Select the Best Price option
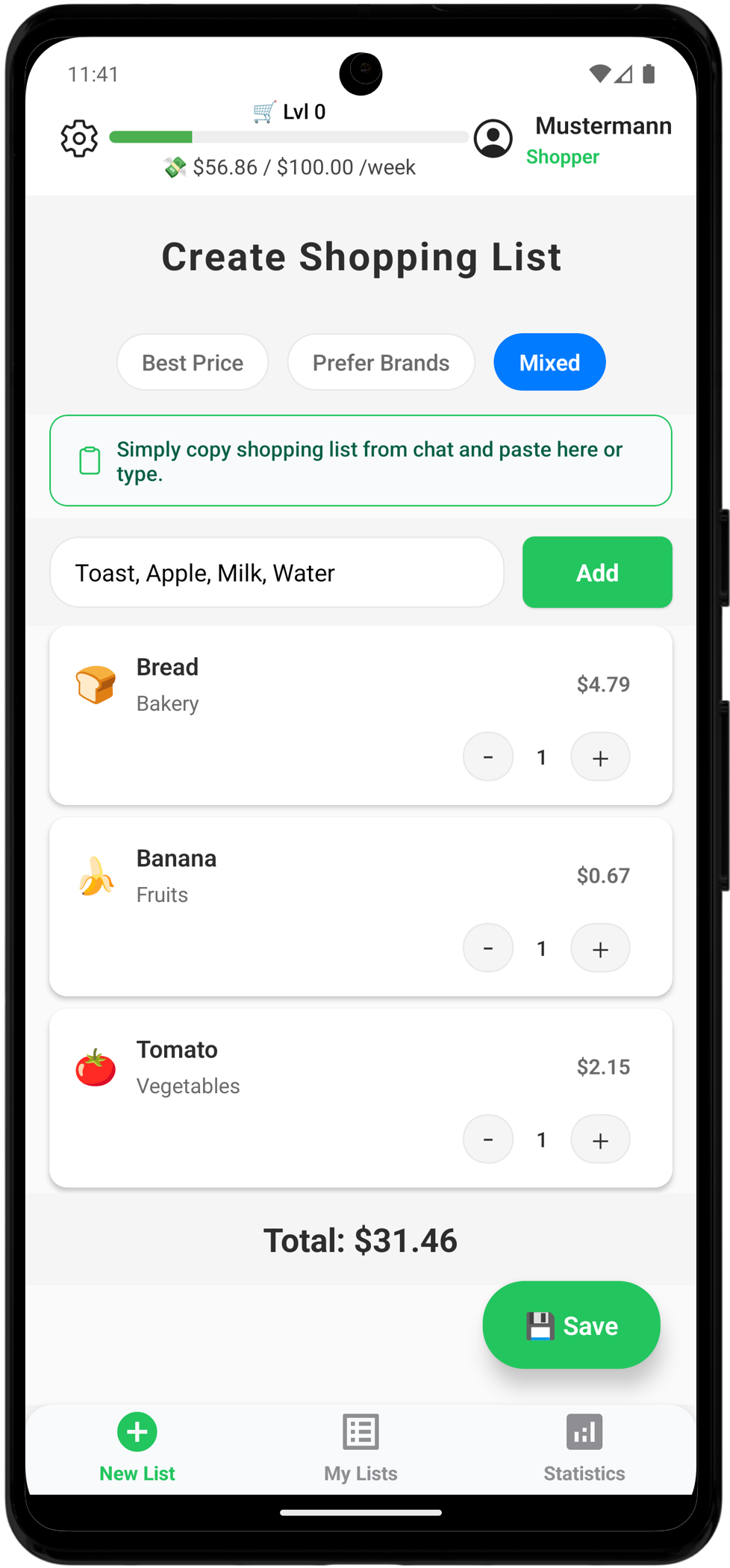 (x=193, y=363)
